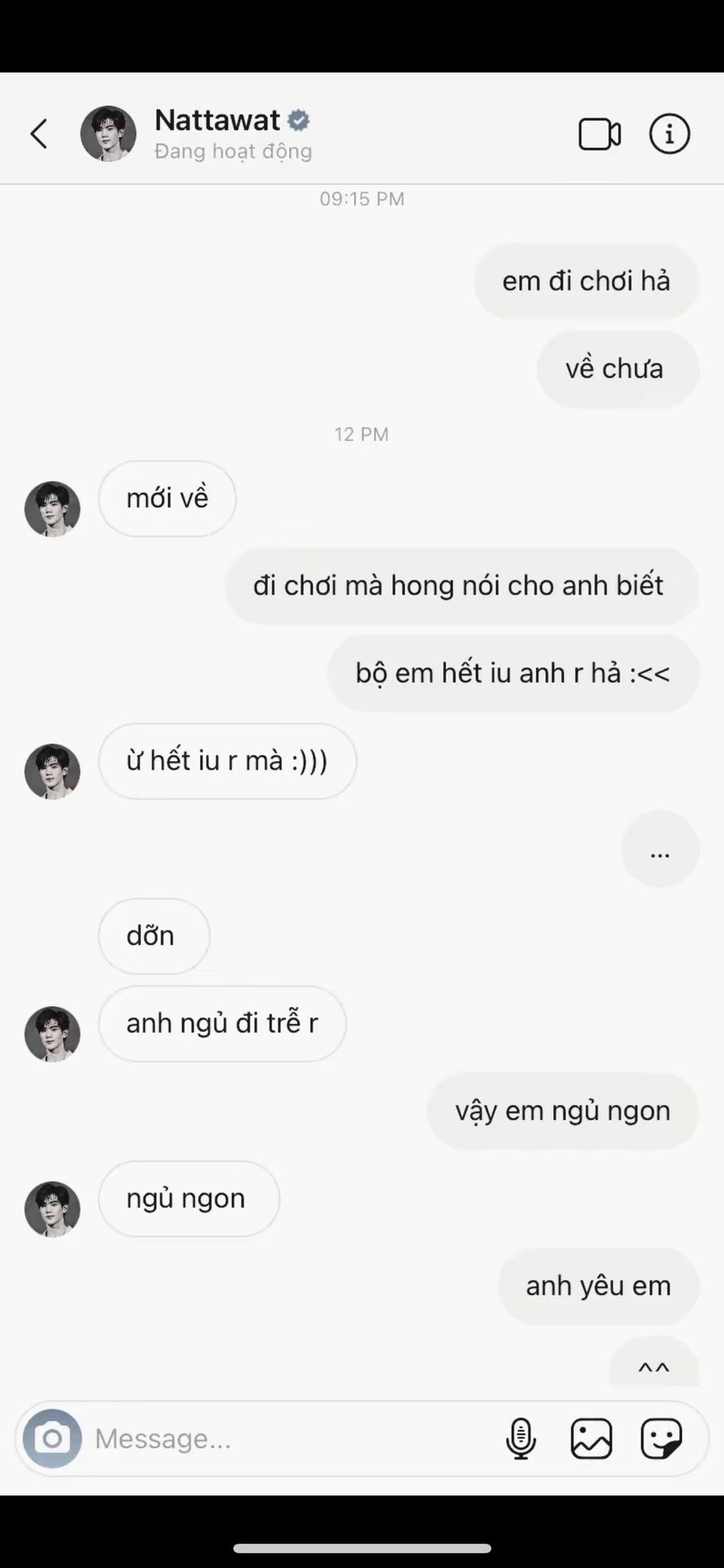
Task: Open conversation info details
Action: coord(669,134)
